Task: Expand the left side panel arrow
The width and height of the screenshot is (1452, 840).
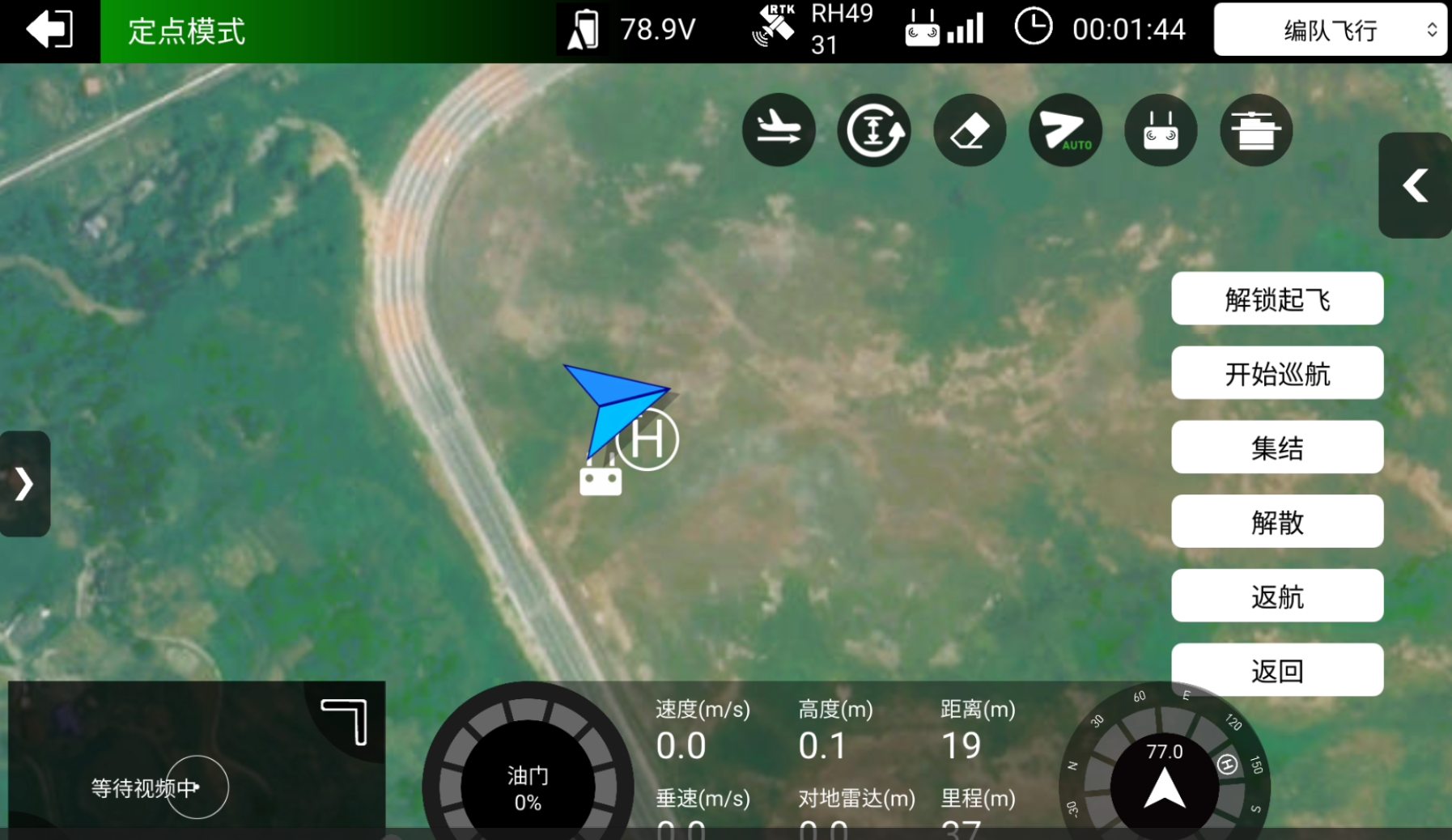Action: (24, 484)
